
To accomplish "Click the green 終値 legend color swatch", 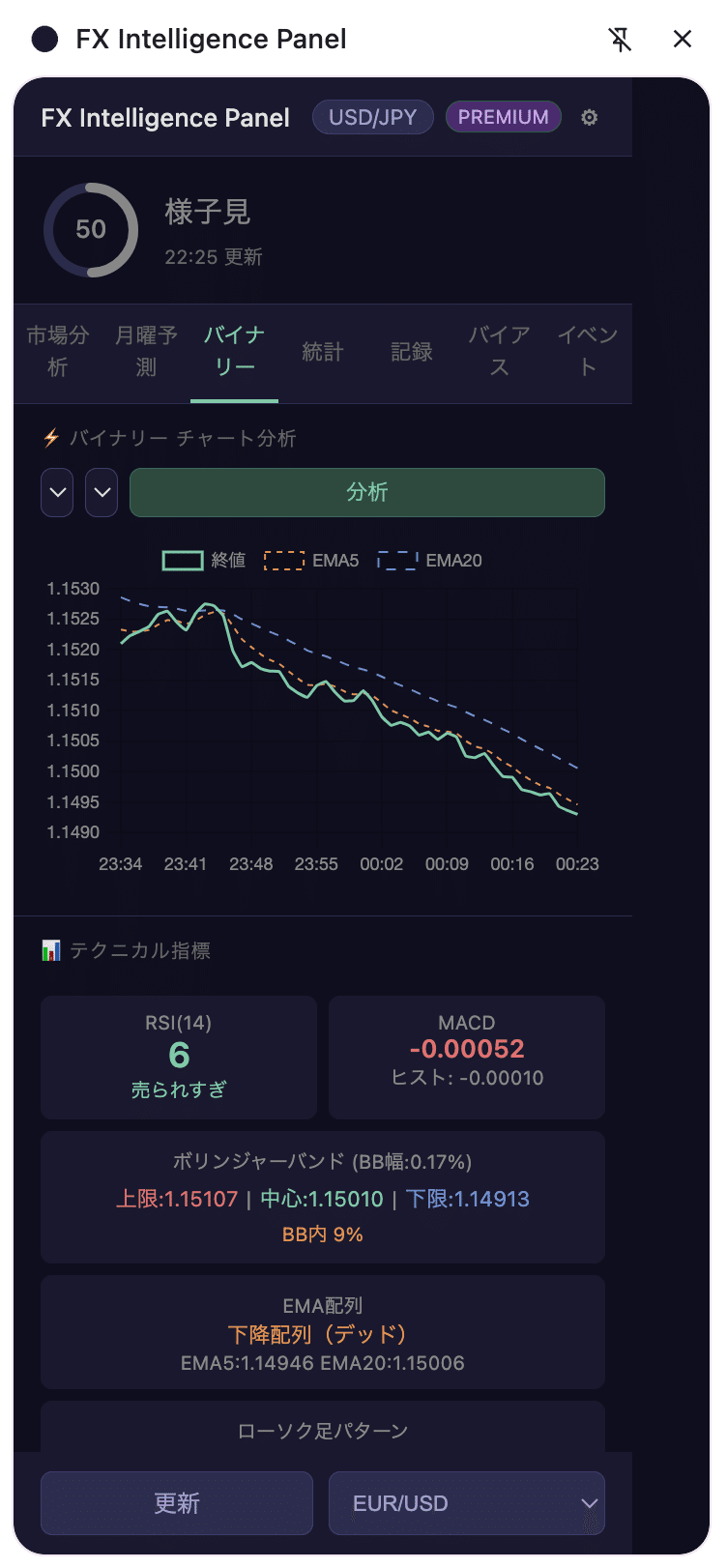I will click(x=183, y=561).
